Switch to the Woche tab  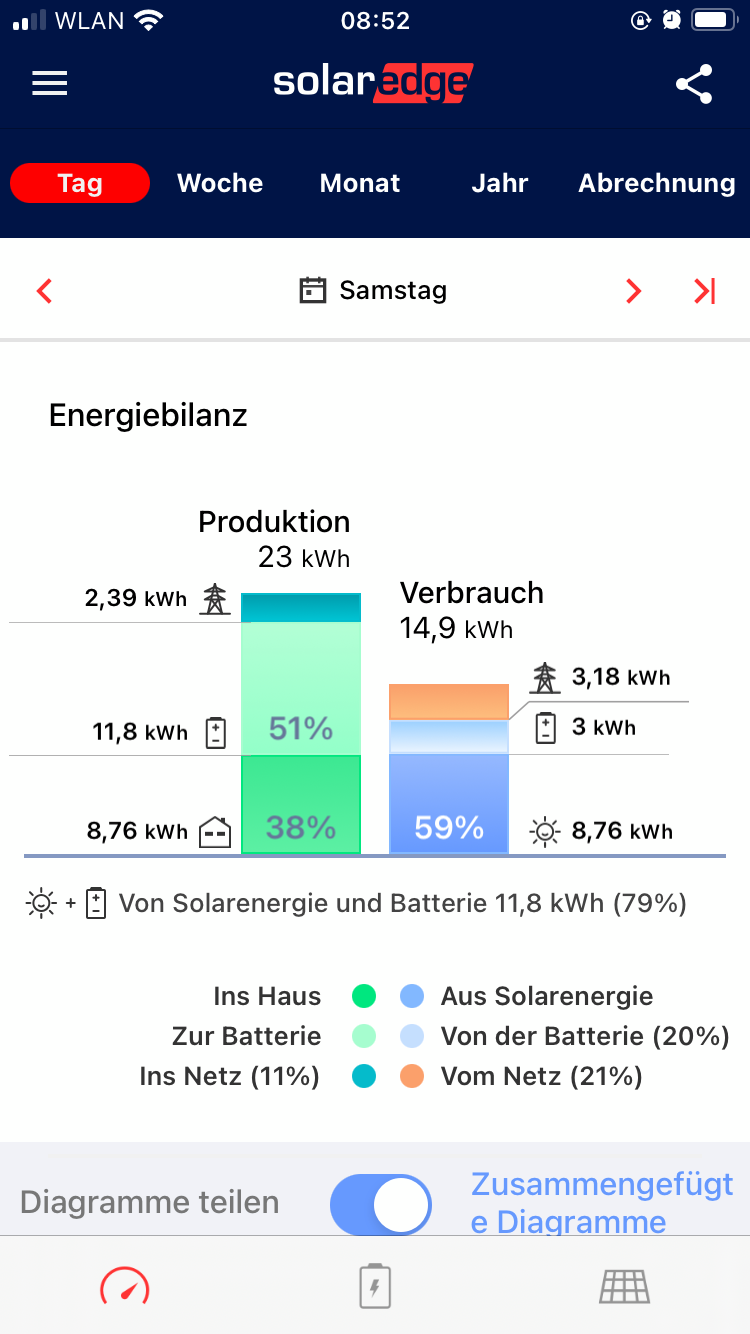pyautogui.click(x=220, y=183)
